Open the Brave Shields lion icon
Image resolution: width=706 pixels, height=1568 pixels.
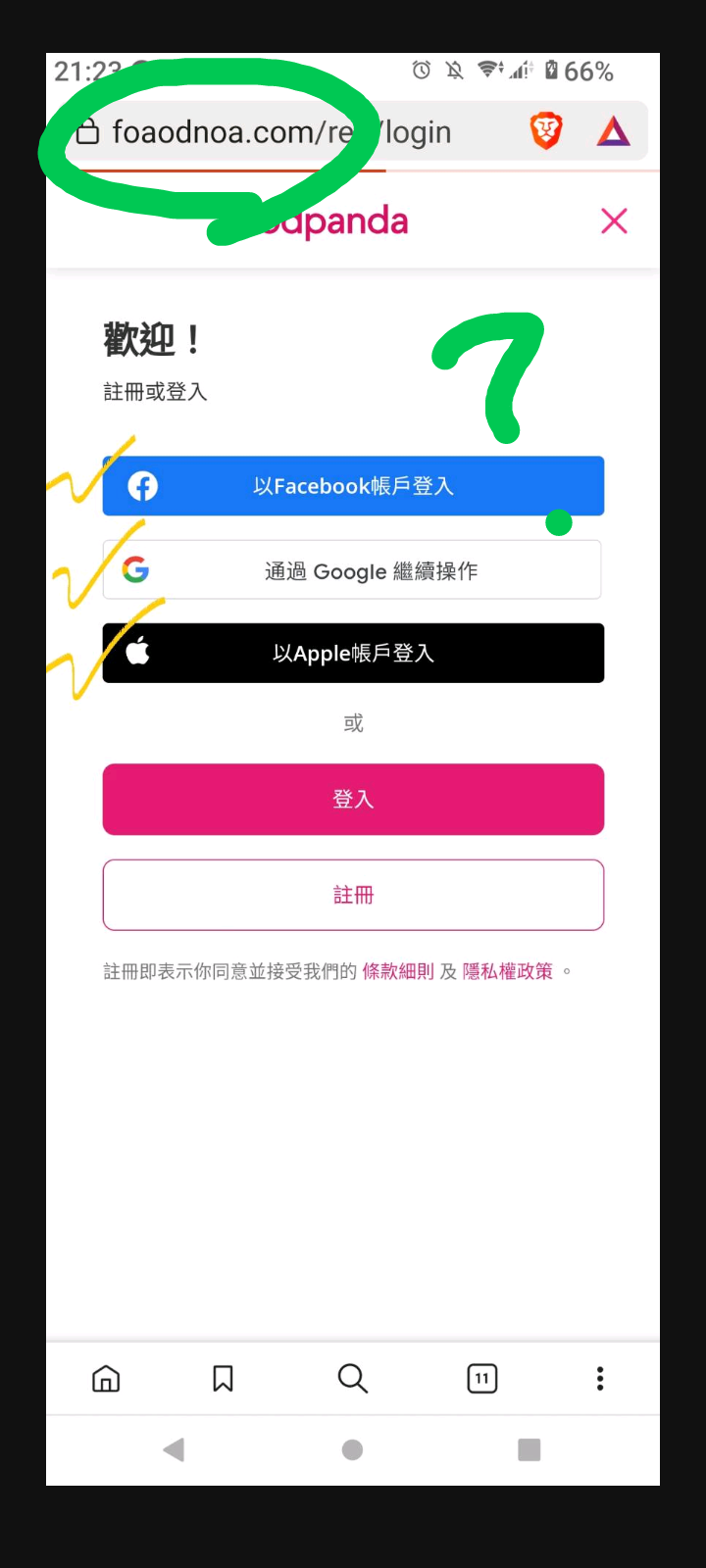click(546, 130)
